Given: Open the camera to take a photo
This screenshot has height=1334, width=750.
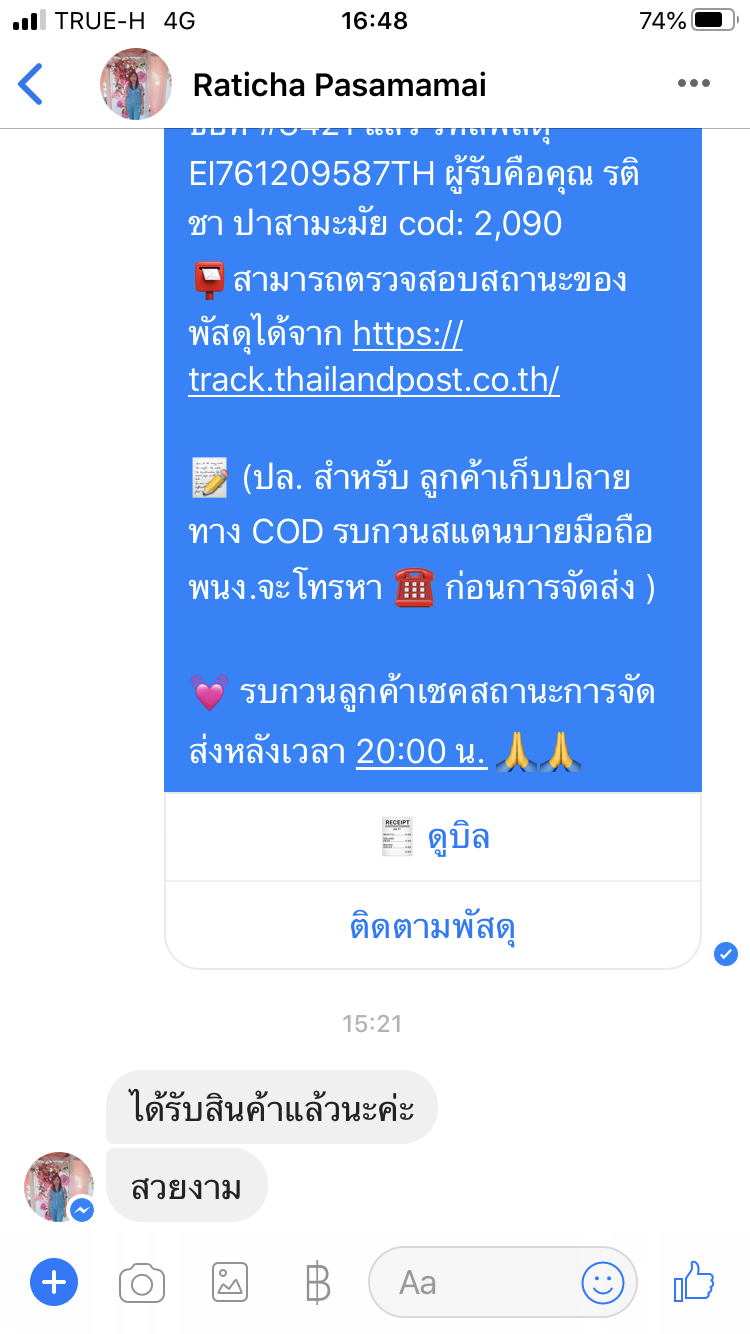Looking at the screenshot, I should point(142,1282).
